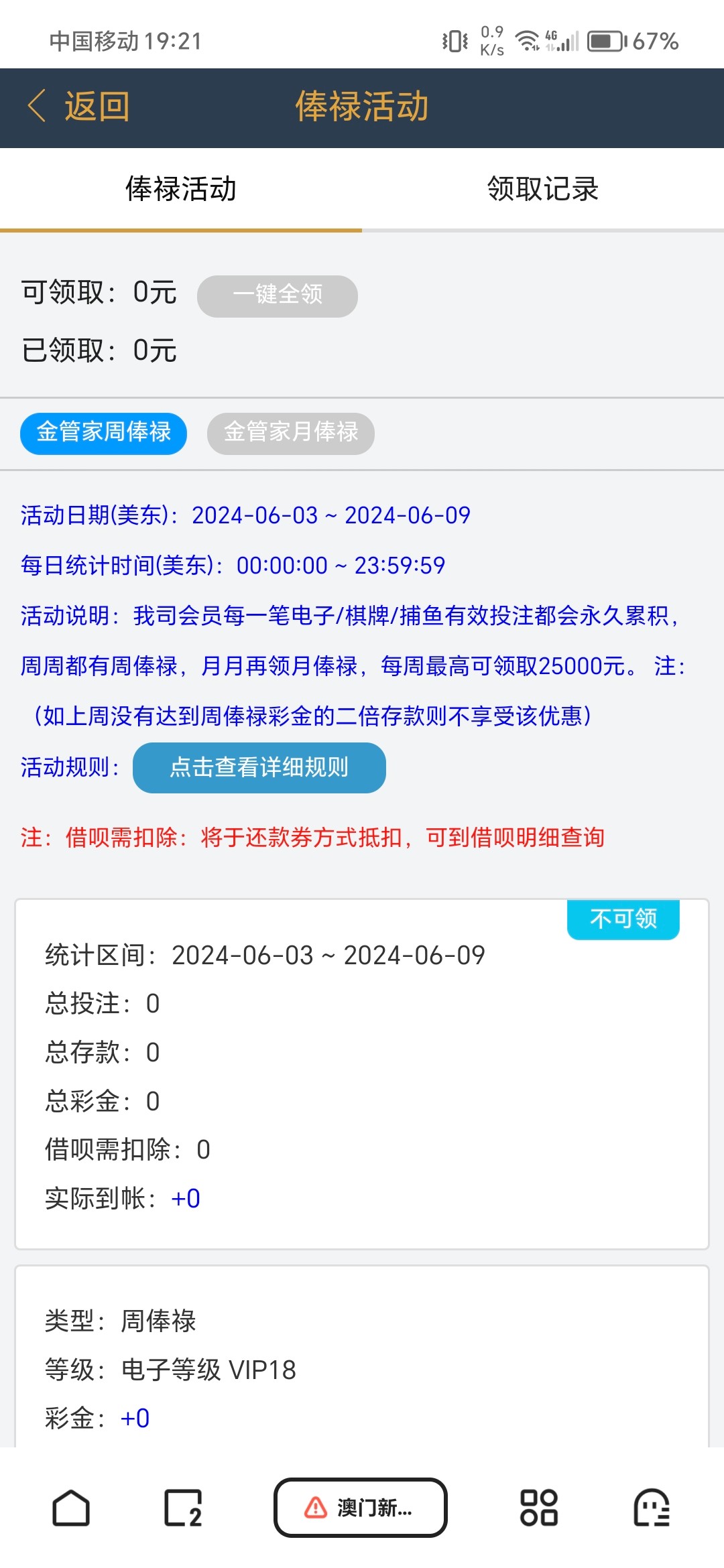Switch to the 领取记录 tab
This screenshot has width=724, height=1568.
coord(543,189)
